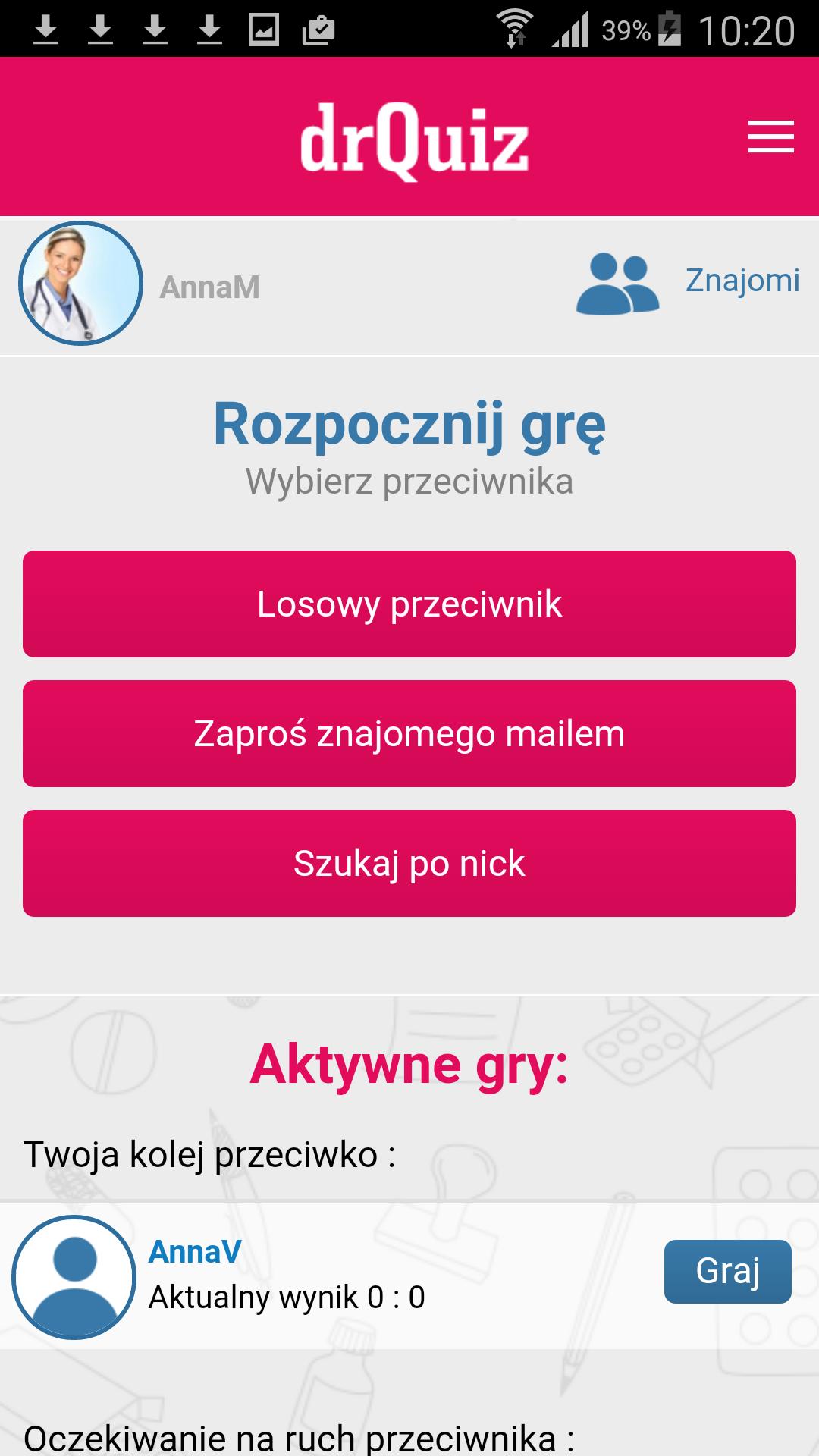The image size is (819, 1456).
Task: Click AnnaV's avatar picture
Action: pyautogui.click(x=72, y=1272)
